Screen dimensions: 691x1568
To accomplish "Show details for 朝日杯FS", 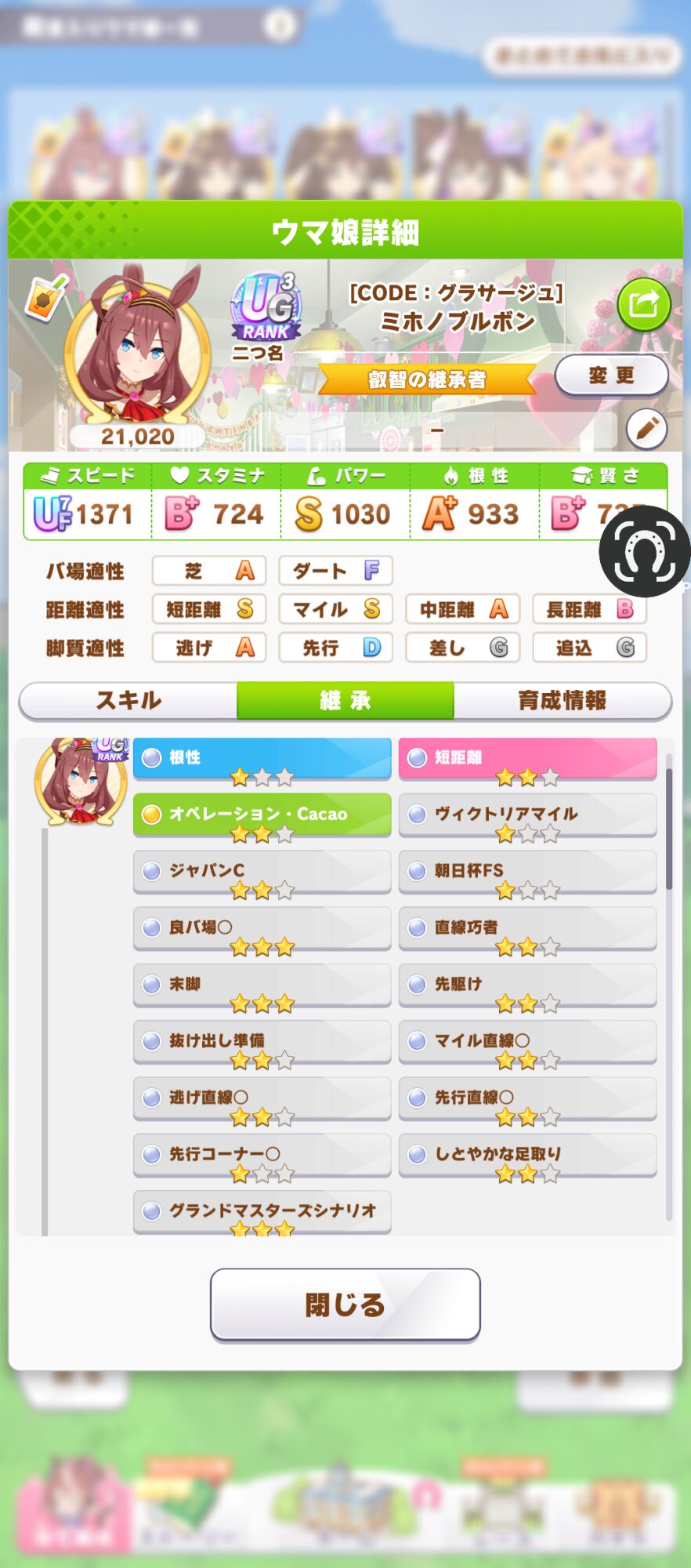I will [x=527, y=872].
